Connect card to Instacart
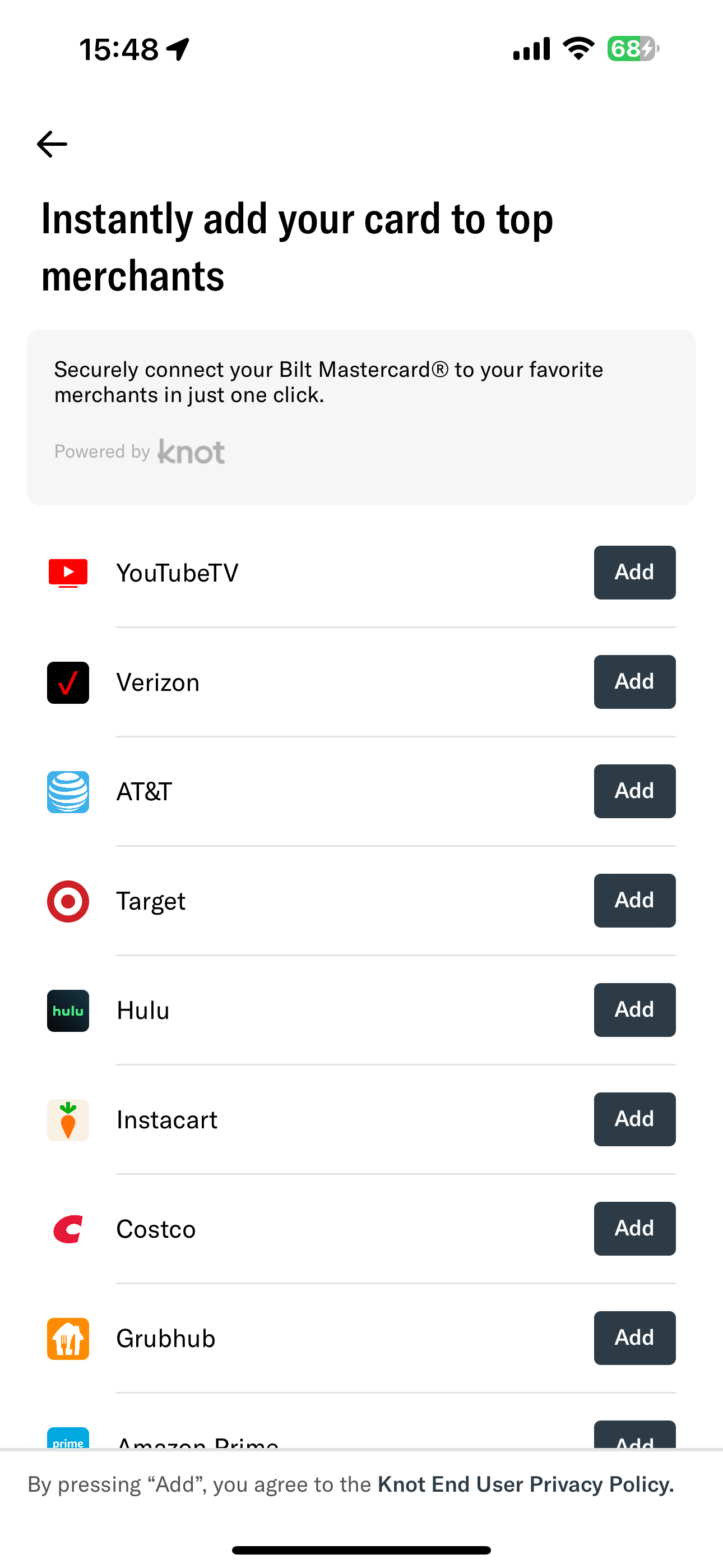Viewport: 723px width, 1568px height. (x=634, y=1119)
